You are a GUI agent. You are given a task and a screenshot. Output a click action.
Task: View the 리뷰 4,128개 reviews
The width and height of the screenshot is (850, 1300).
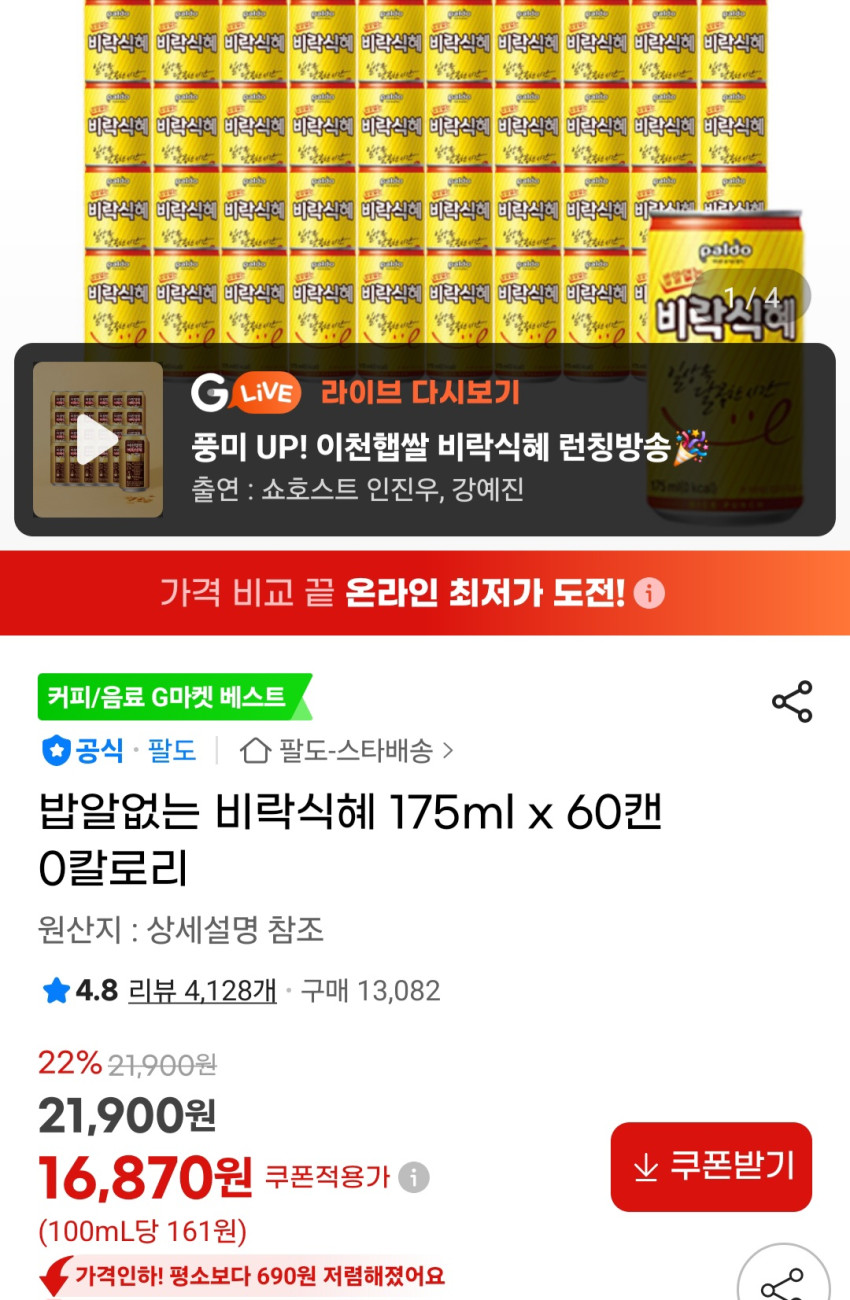click(x=203, y=991)
